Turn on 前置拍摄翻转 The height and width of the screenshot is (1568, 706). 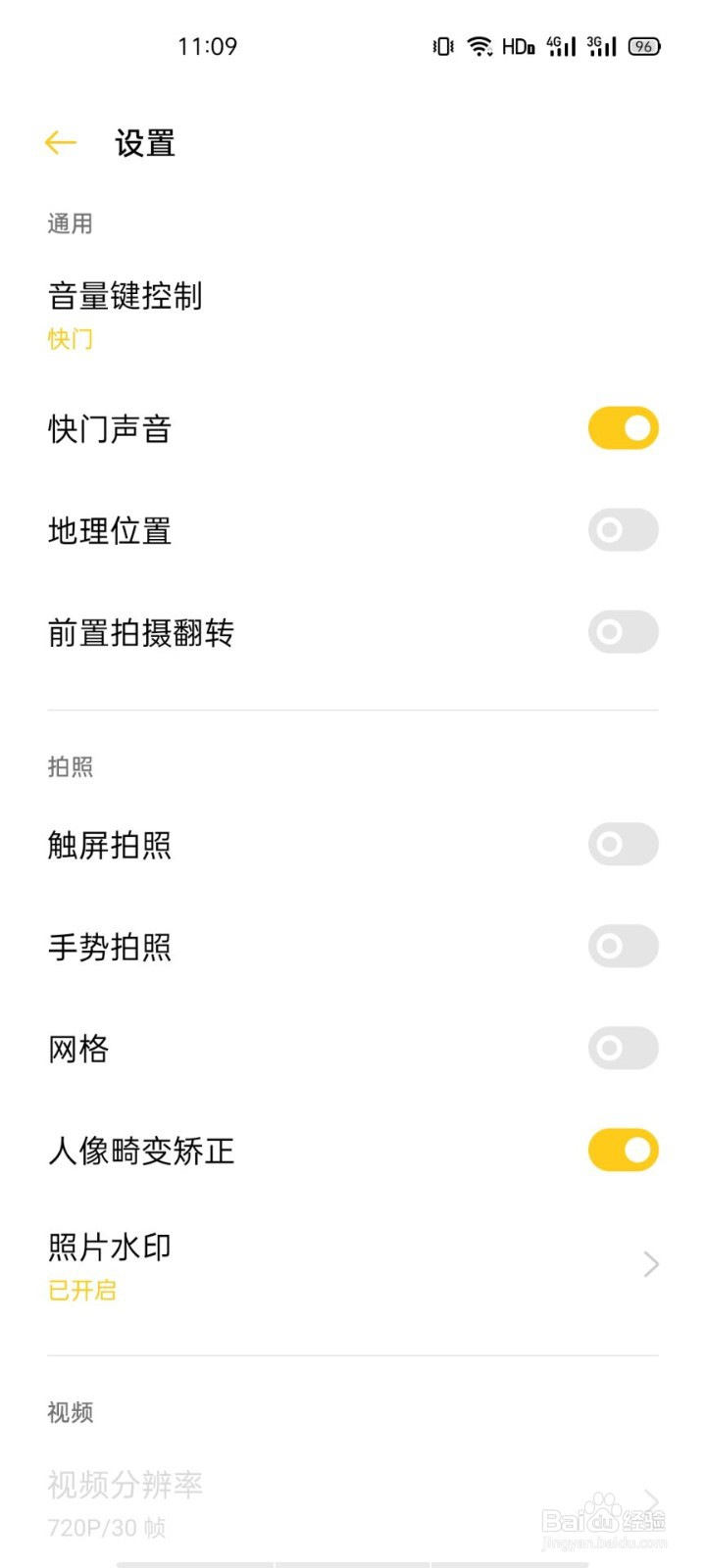(x=623, y=633)
